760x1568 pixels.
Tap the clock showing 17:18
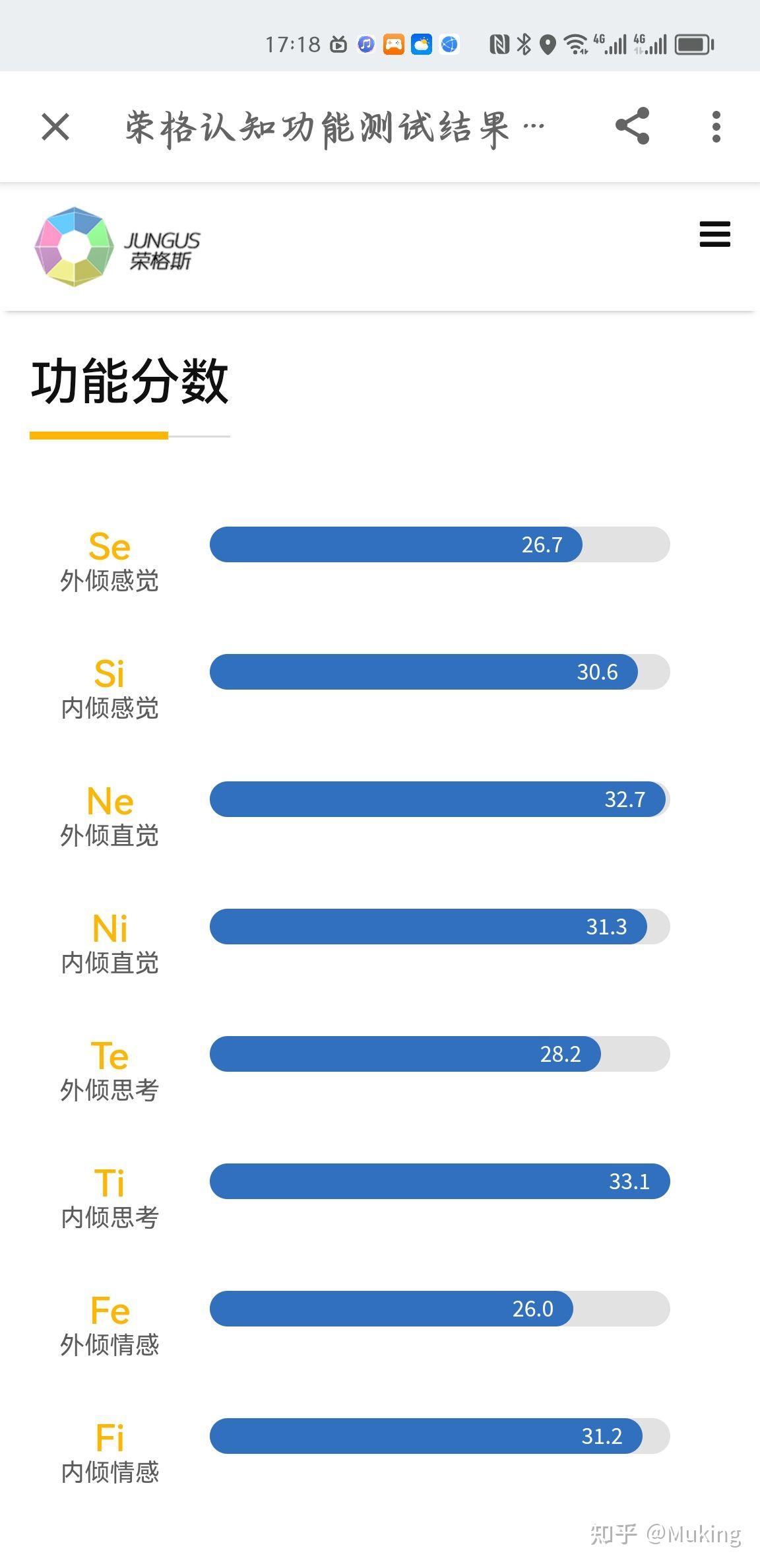pyautogui.click(x=294, y=44)
